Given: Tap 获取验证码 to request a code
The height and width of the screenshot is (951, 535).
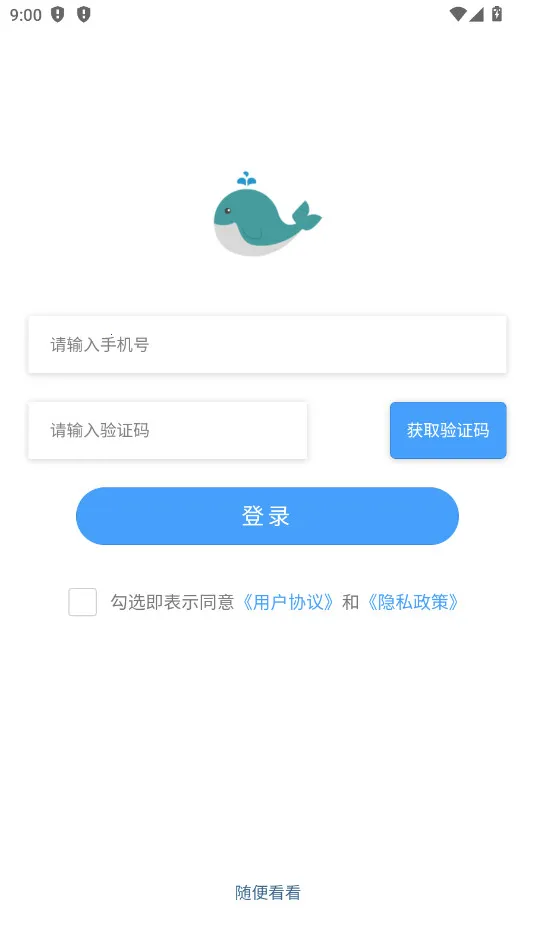Looking at the screenshot, I should tap(448, 431).
